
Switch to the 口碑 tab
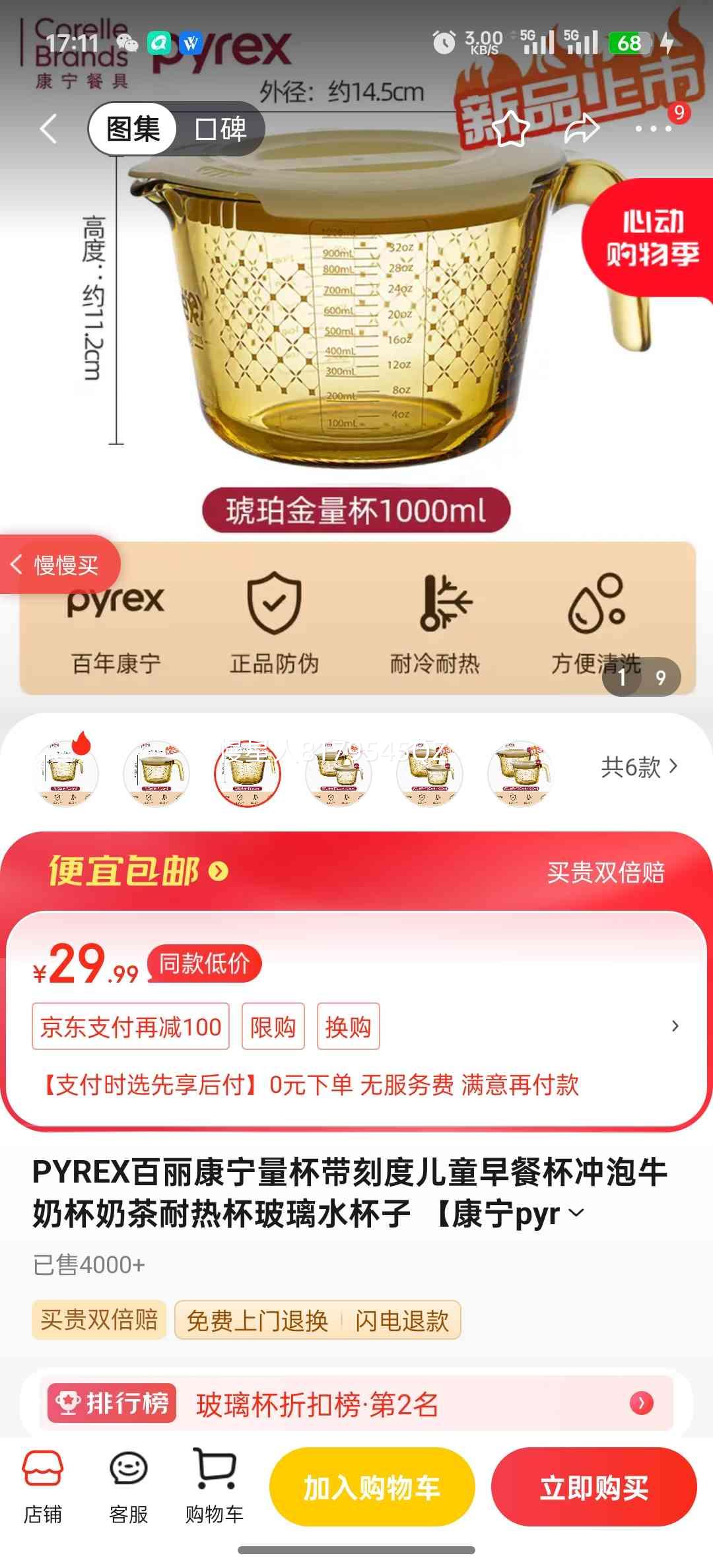tap(221, 129)
